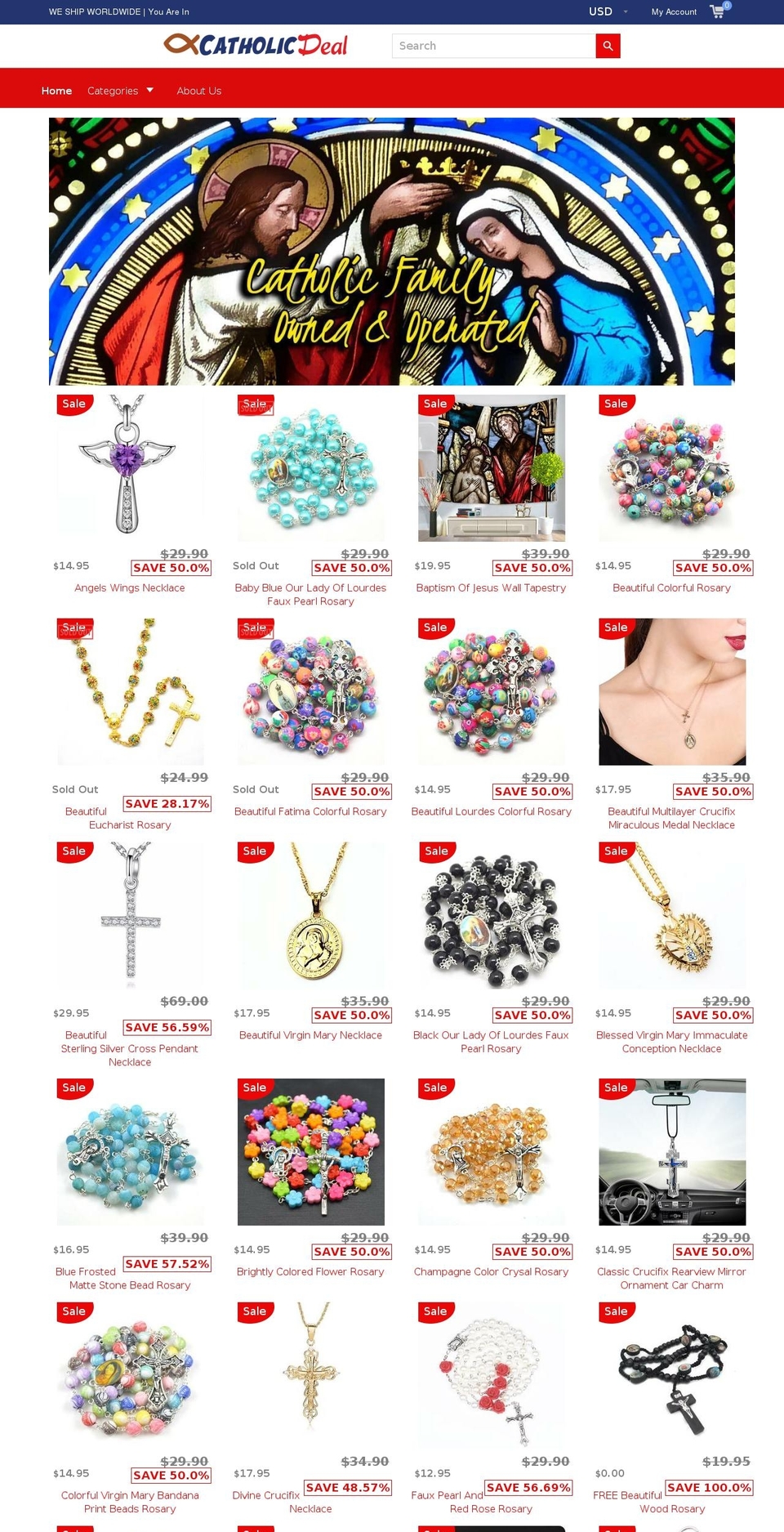The height and width of the screenshot is (1532, 784).
Task: Open Black Our Lady Of Lourdes Rosary
Action: coord(491,1042)
